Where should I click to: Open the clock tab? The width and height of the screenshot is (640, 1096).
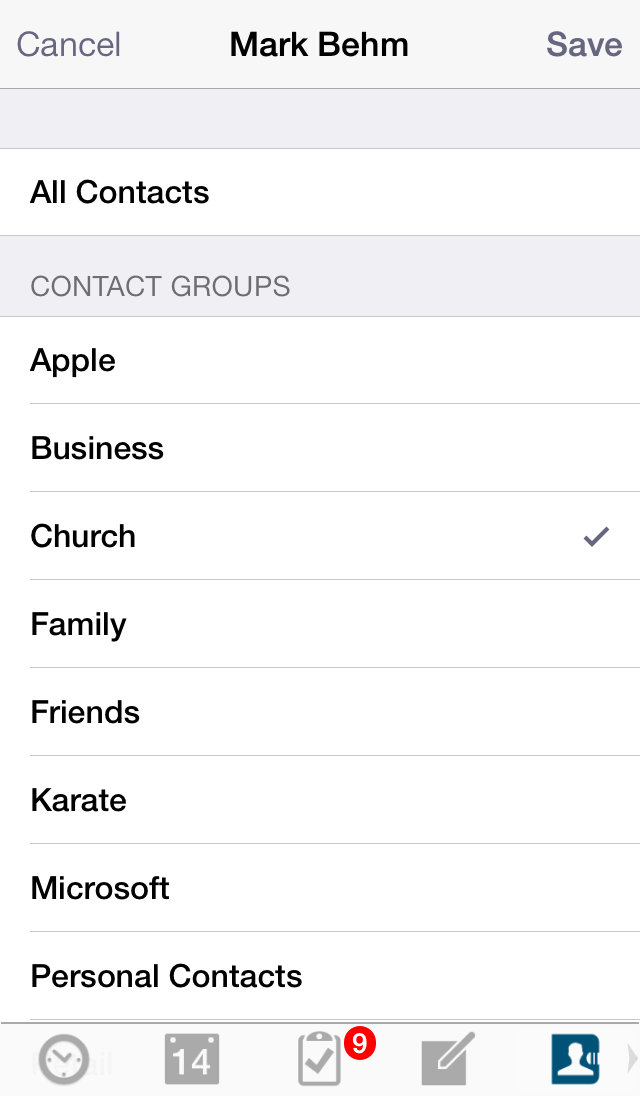tap(64, 1060)
